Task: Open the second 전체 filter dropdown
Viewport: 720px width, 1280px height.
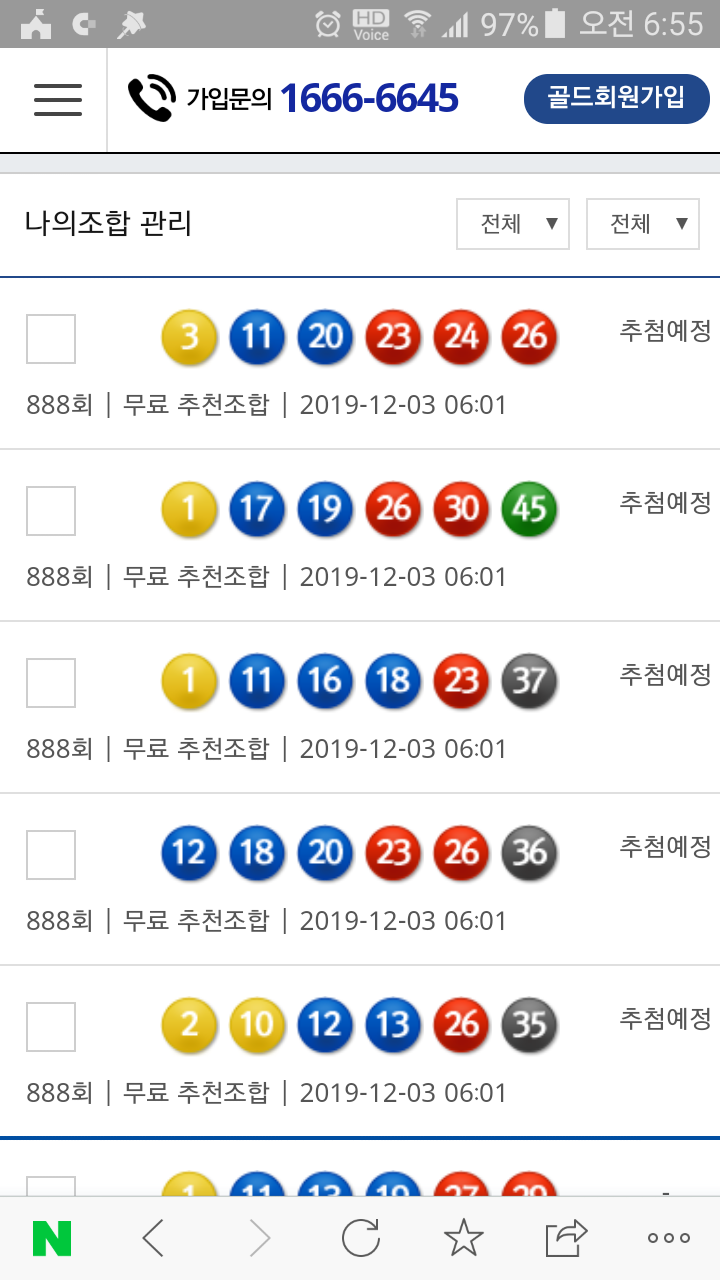Action: (x=642, y=224)
